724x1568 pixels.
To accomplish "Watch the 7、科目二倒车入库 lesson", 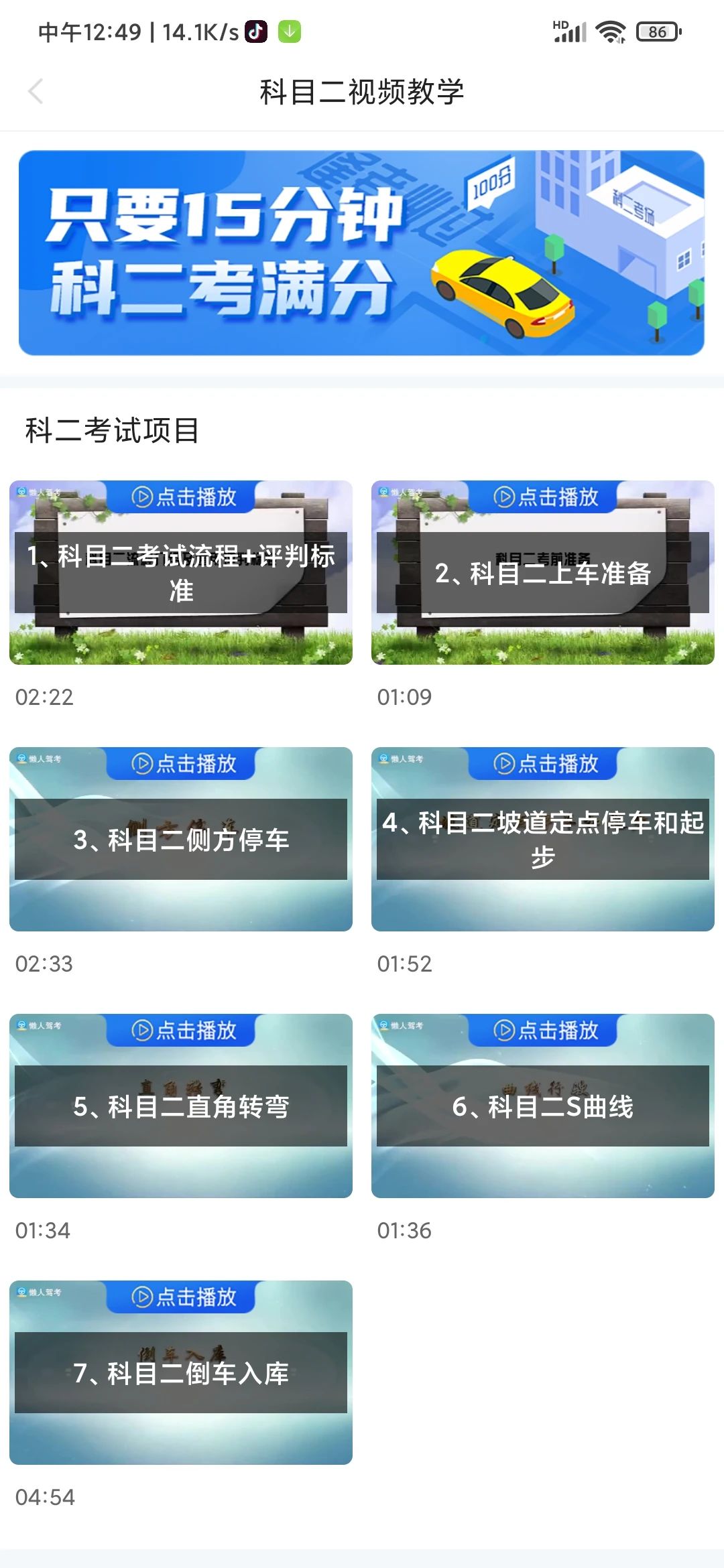I will [181, 1372].
